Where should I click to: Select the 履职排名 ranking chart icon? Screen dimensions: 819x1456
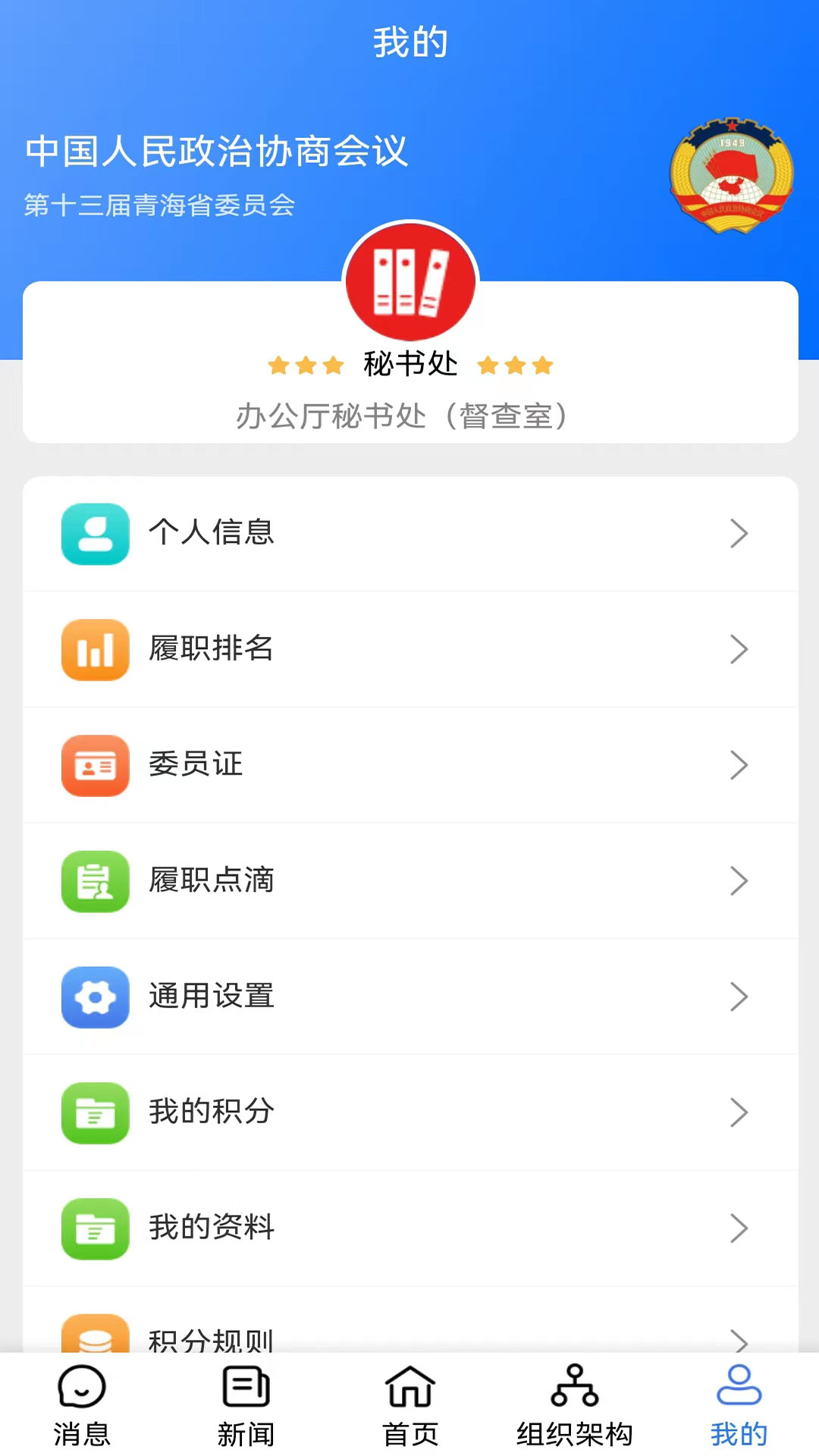(x=95, y=650)
